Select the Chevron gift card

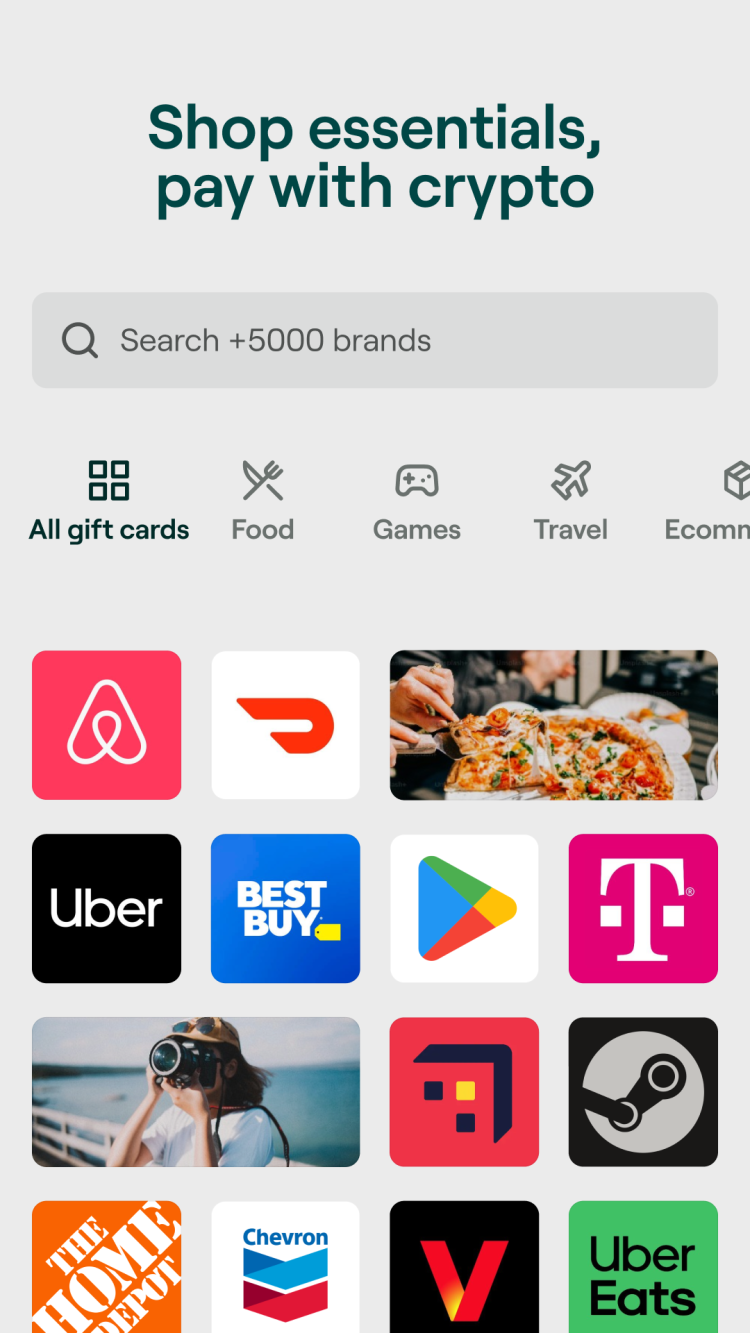(285, 1268)
